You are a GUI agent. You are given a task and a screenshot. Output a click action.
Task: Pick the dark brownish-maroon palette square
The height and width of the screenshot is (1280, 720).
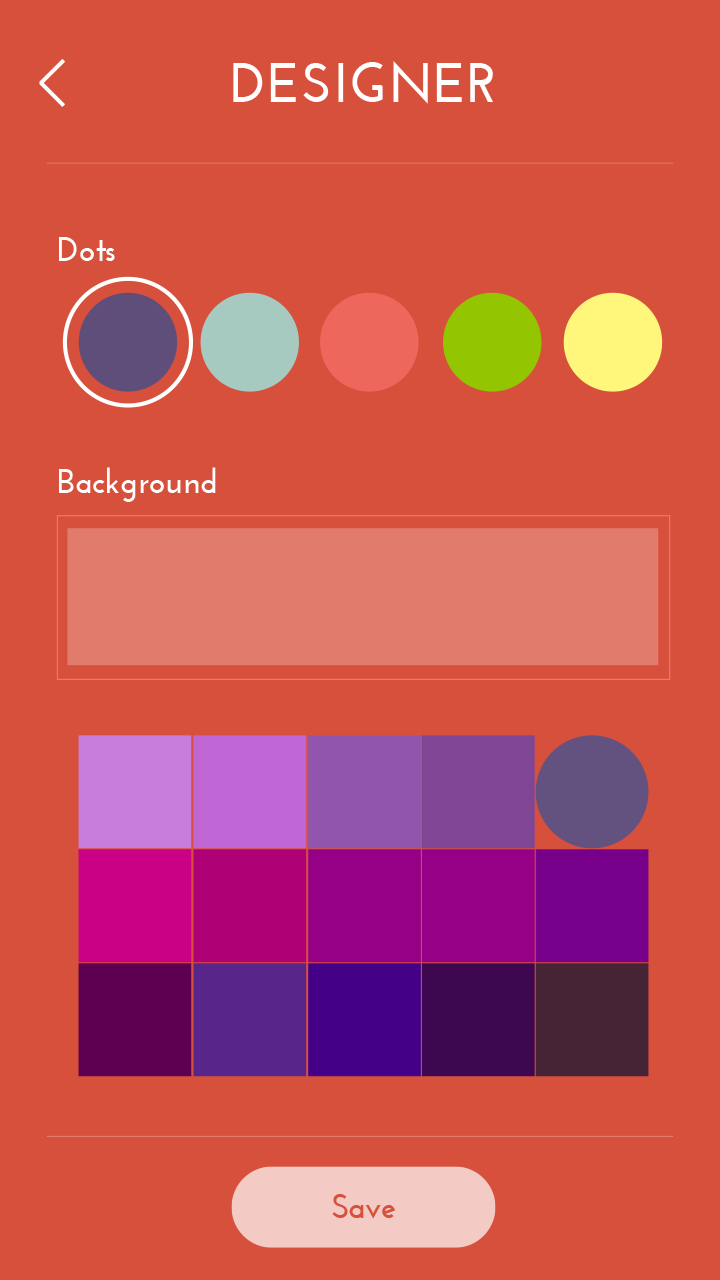[x=592, y=1020]
